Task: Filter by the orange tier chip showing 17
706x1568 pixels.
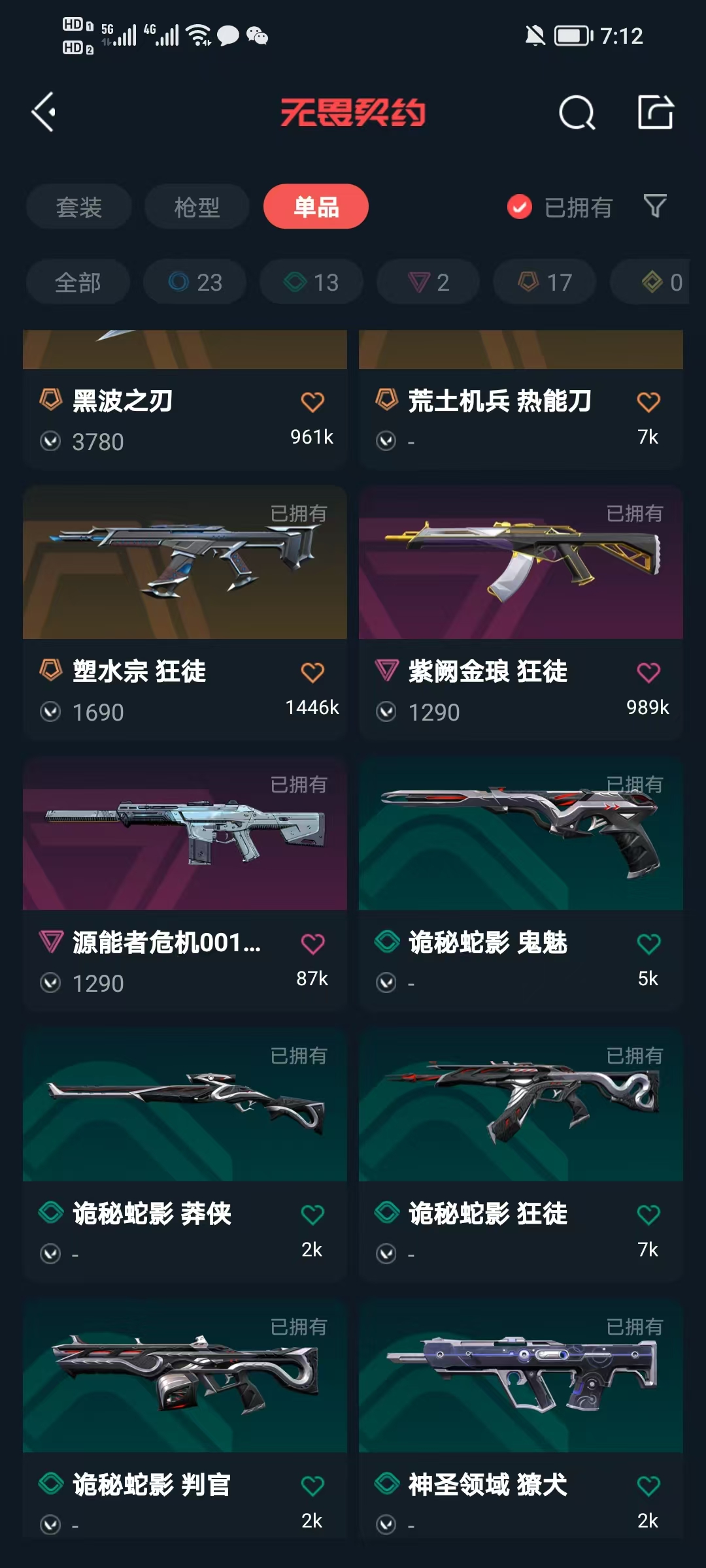Action: 545,282
